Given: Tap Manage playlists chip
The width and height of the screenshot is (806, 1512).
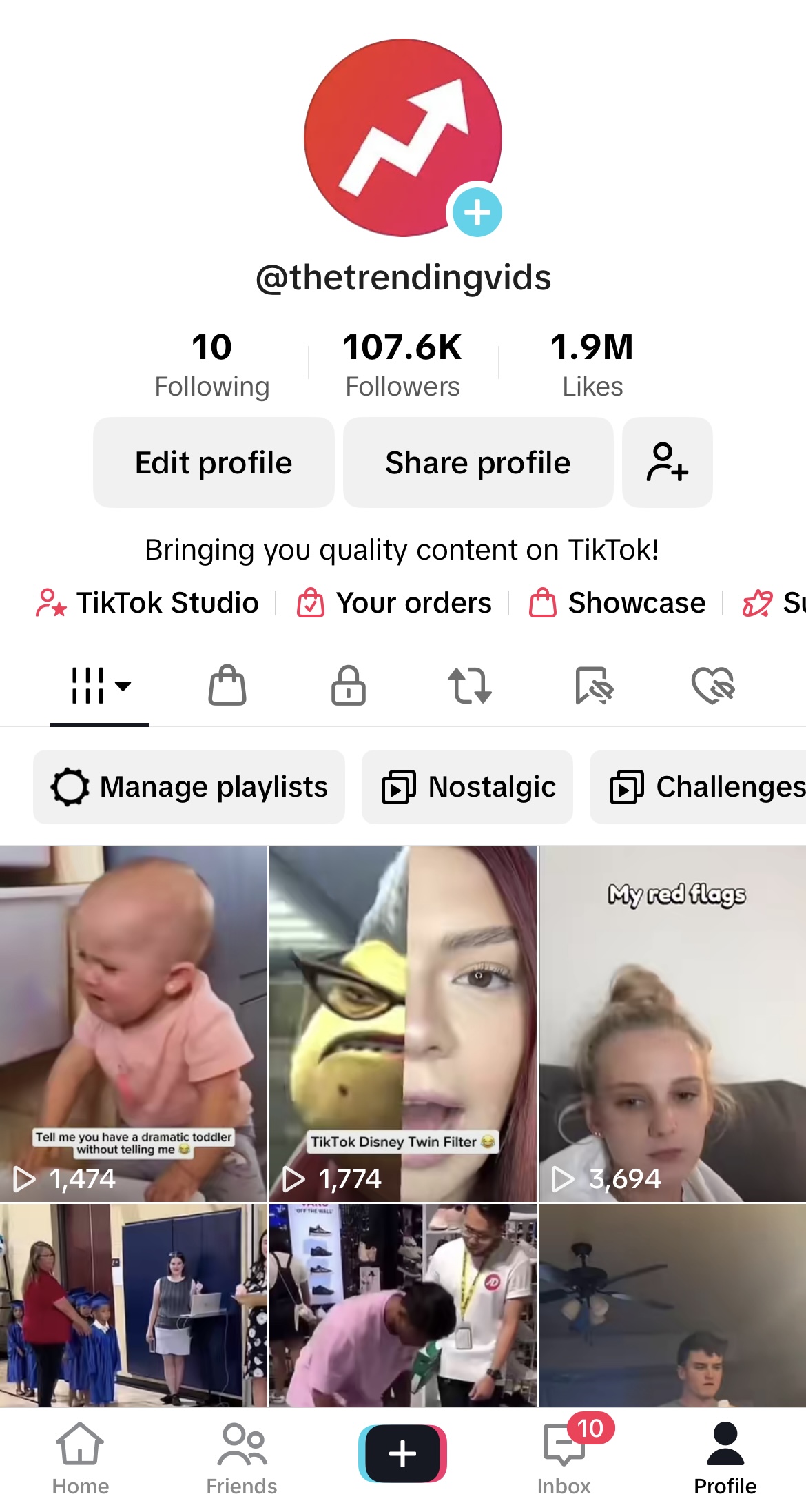Looking at the screenshot, I should click(189, 787).
